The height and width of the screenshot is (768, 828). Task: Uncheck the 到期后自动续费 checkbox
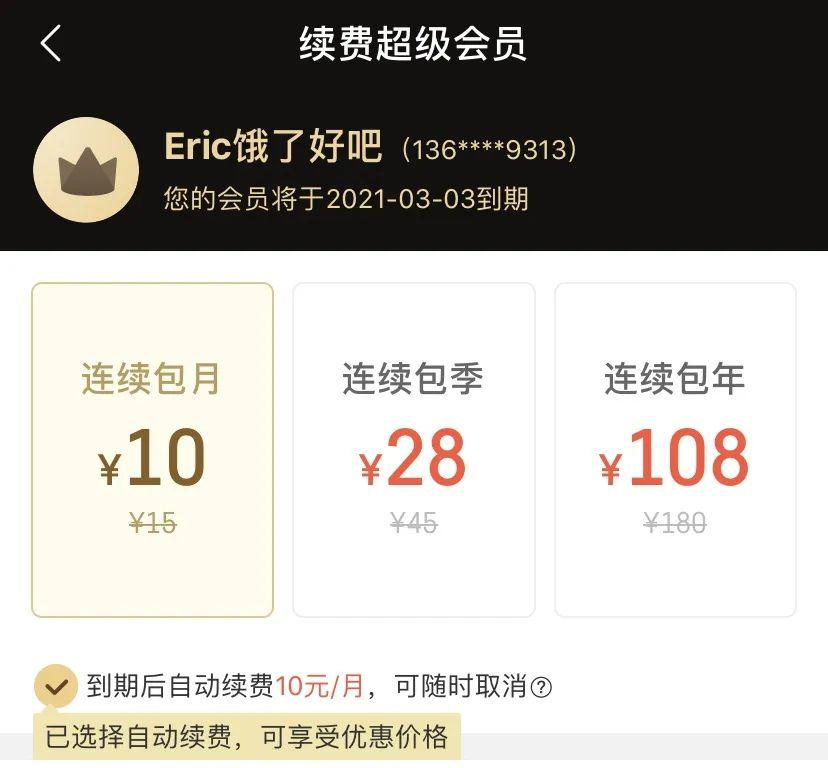[56, 686]
